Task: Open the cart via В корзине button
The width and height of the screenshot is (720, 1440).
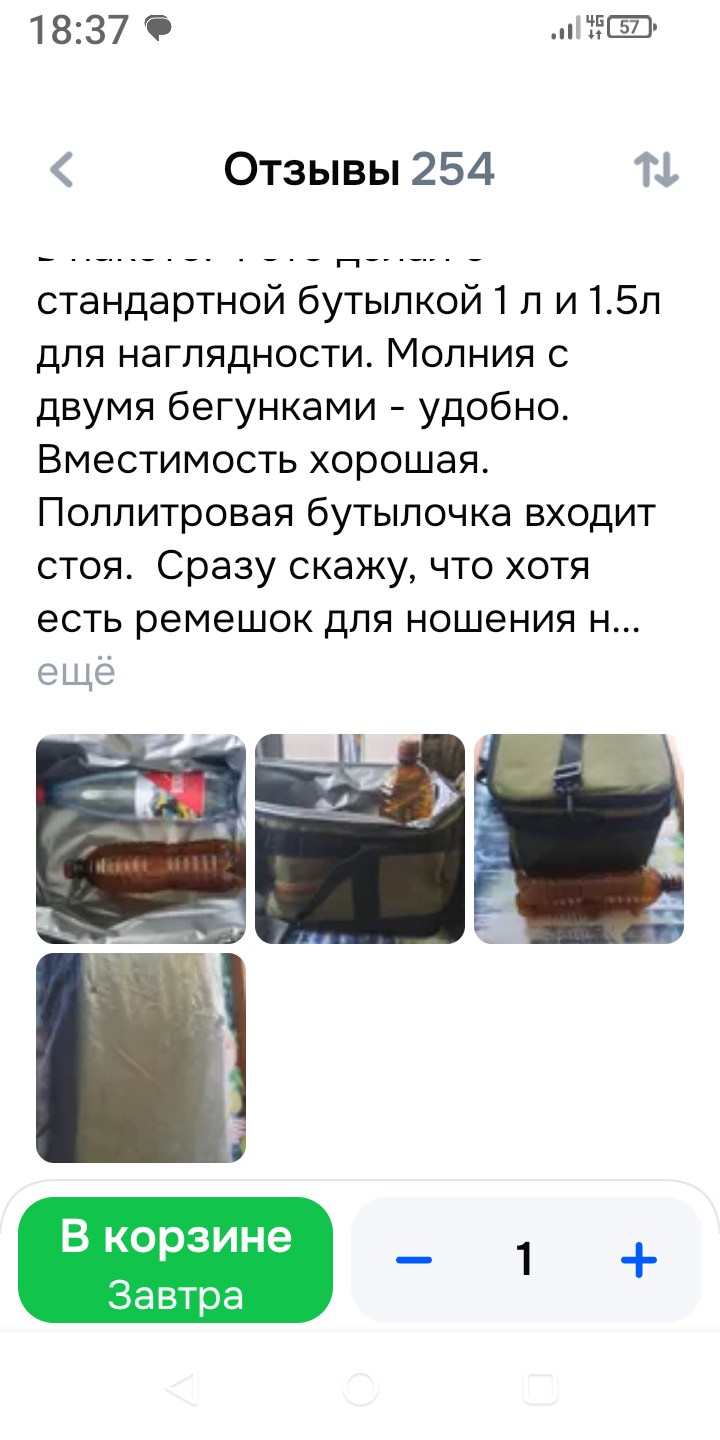Action: 176,1260
